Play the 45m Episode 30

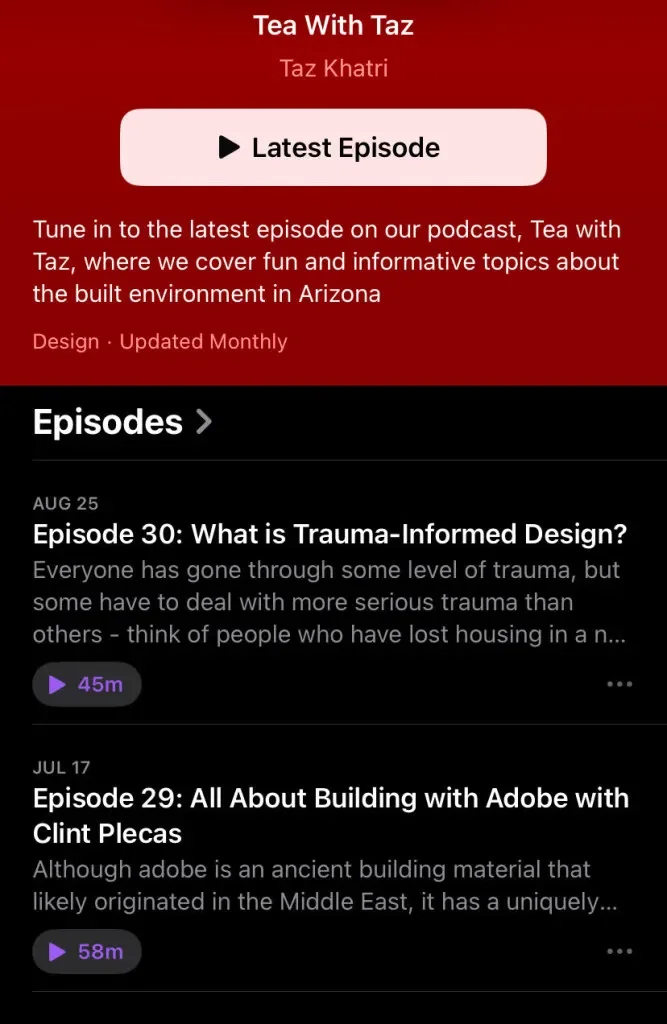coord(87,684)
